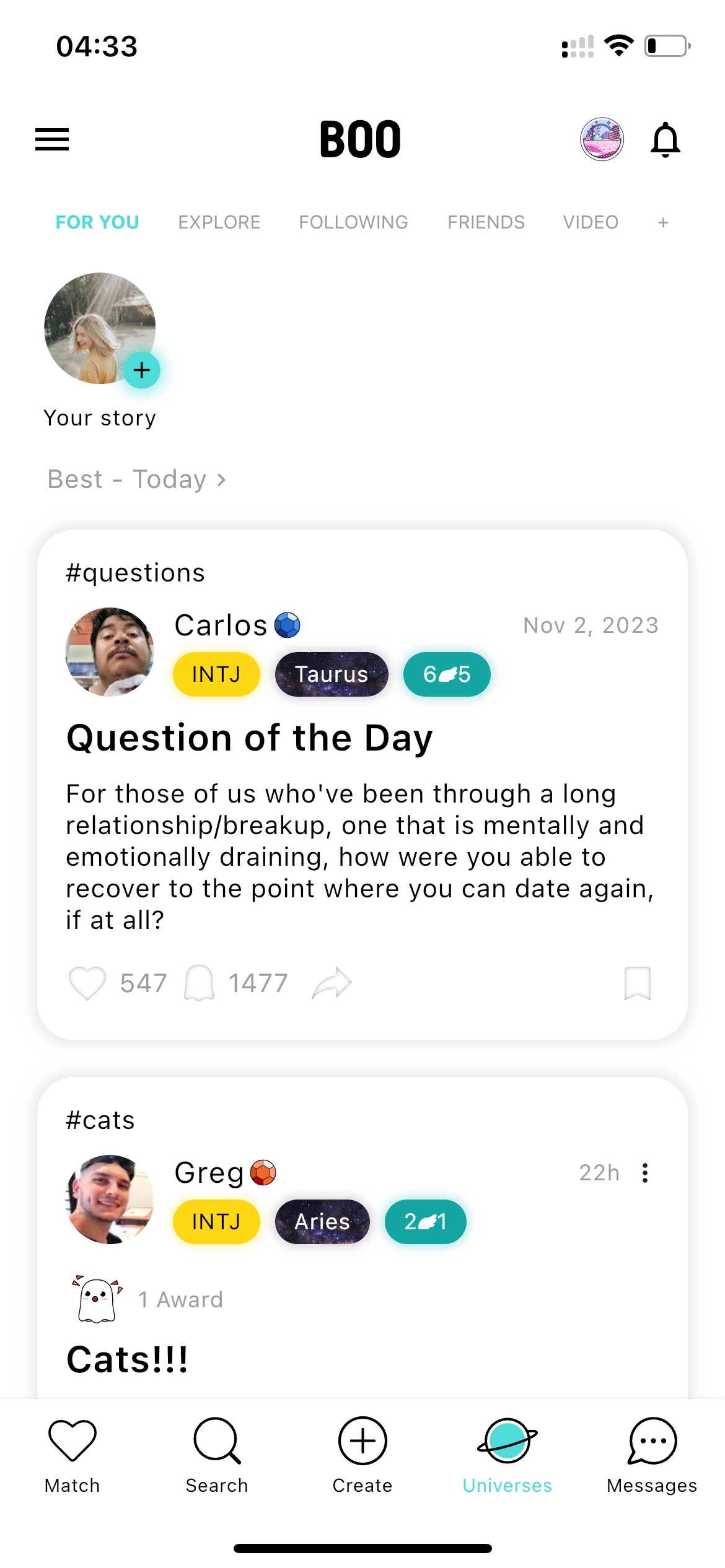725x1568 pixels.
Task: Open the Messages tab
Action: 652,1455
